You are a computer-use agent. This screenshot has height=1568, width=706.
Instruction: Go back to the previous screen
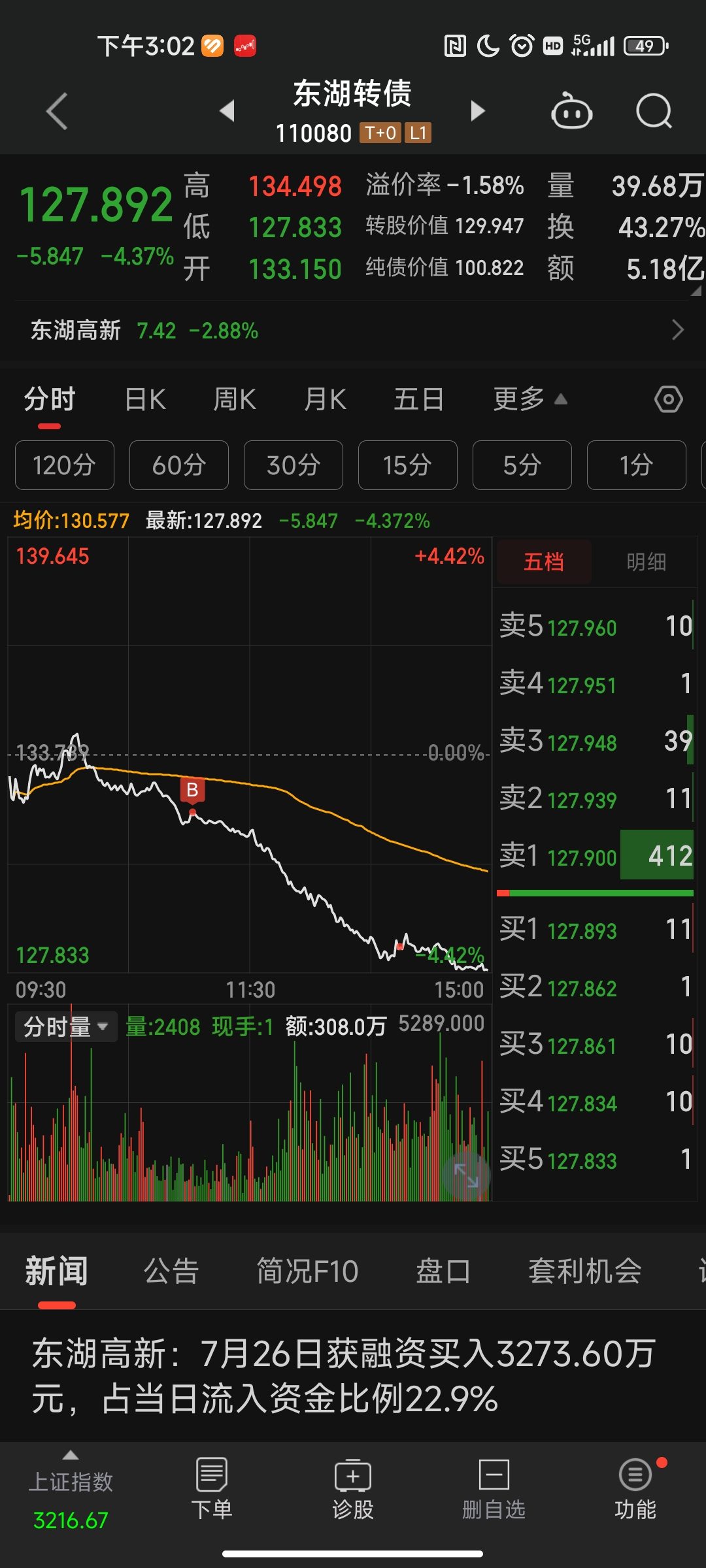pos(57,111)
